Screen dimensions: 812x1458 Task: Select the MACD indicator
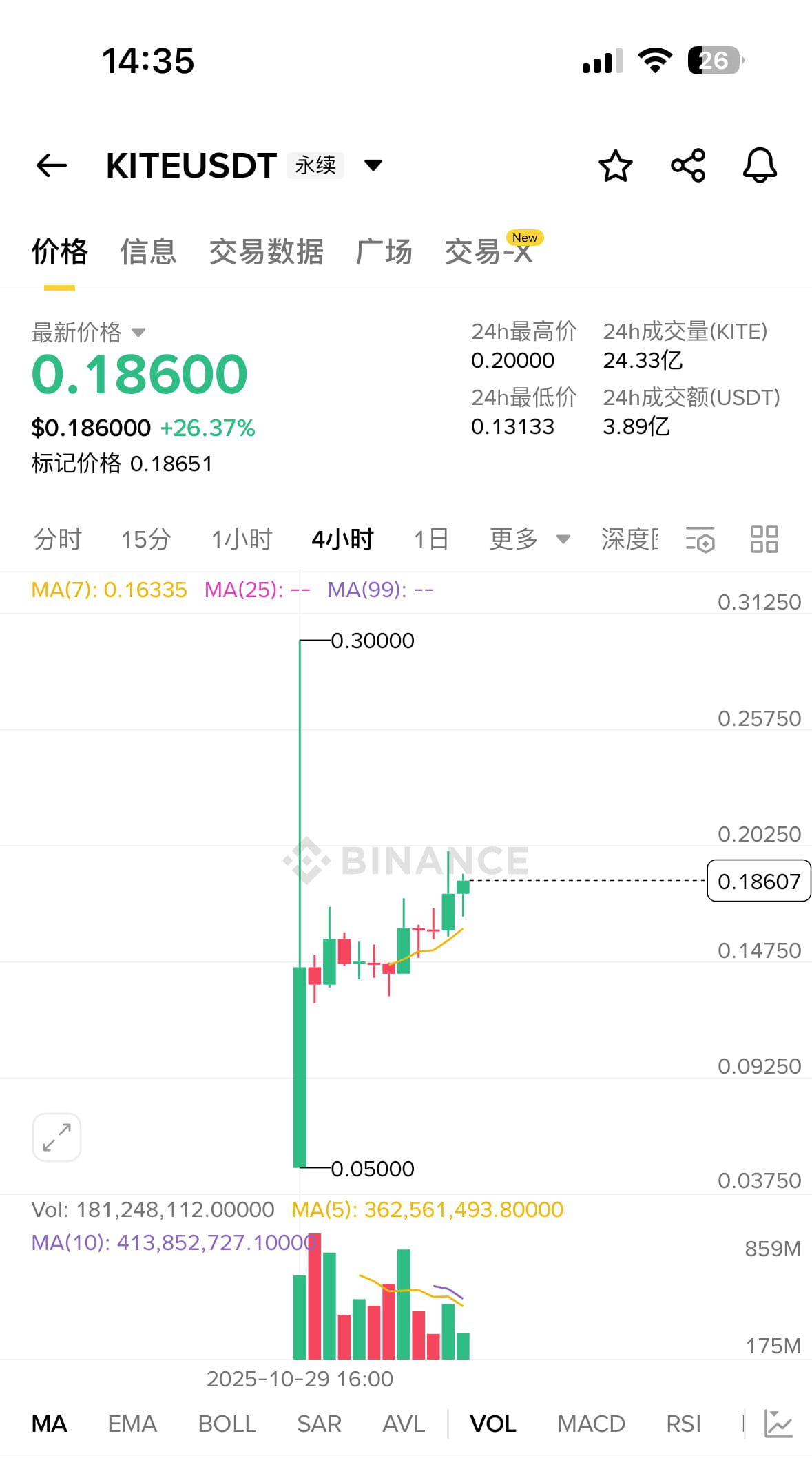point(591,1424)
